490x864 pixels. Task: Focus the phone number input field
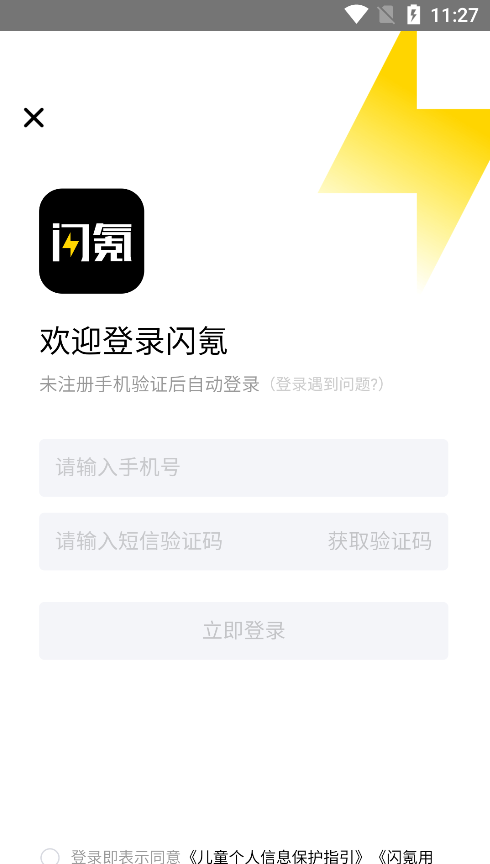click(244, 468)
